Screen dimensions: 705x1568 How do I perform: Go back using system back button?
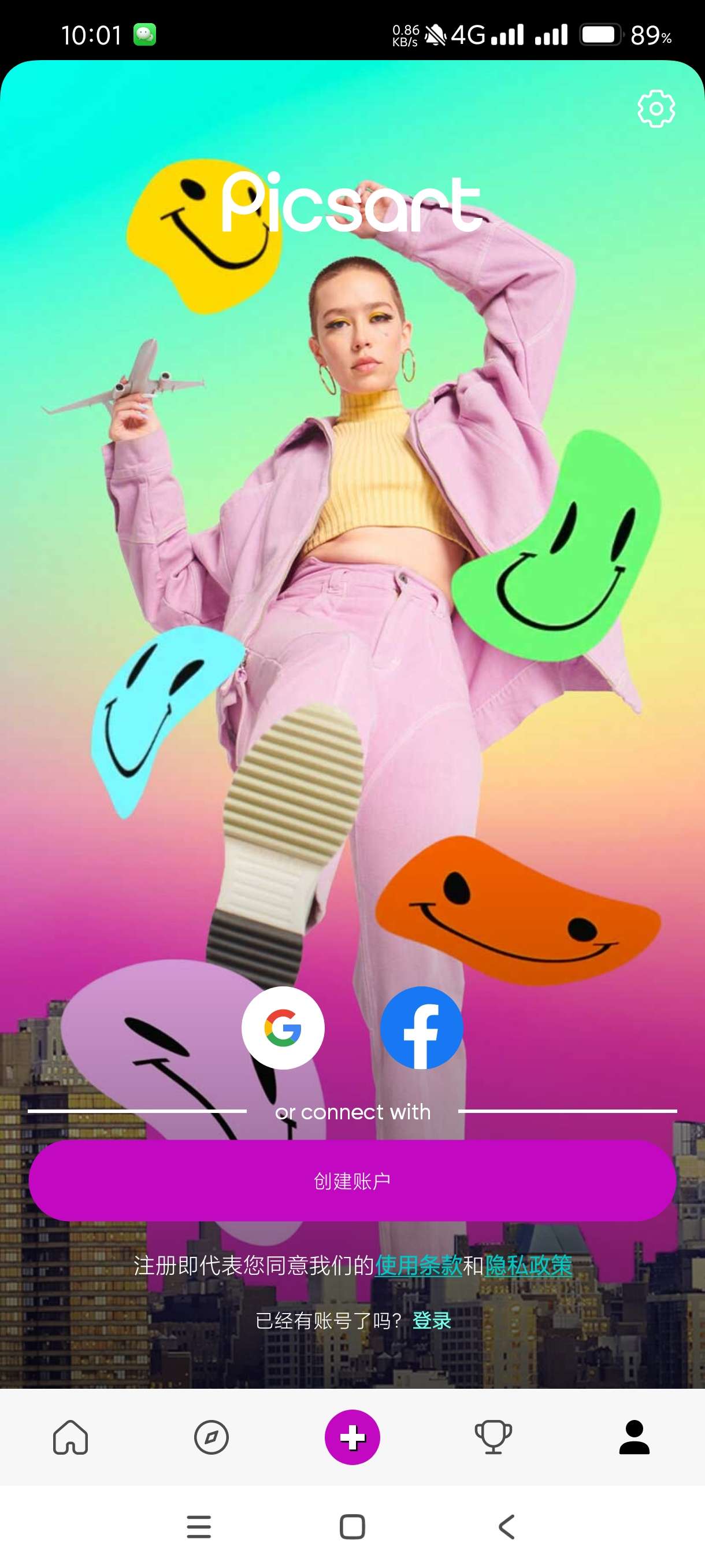point(506,1527)
